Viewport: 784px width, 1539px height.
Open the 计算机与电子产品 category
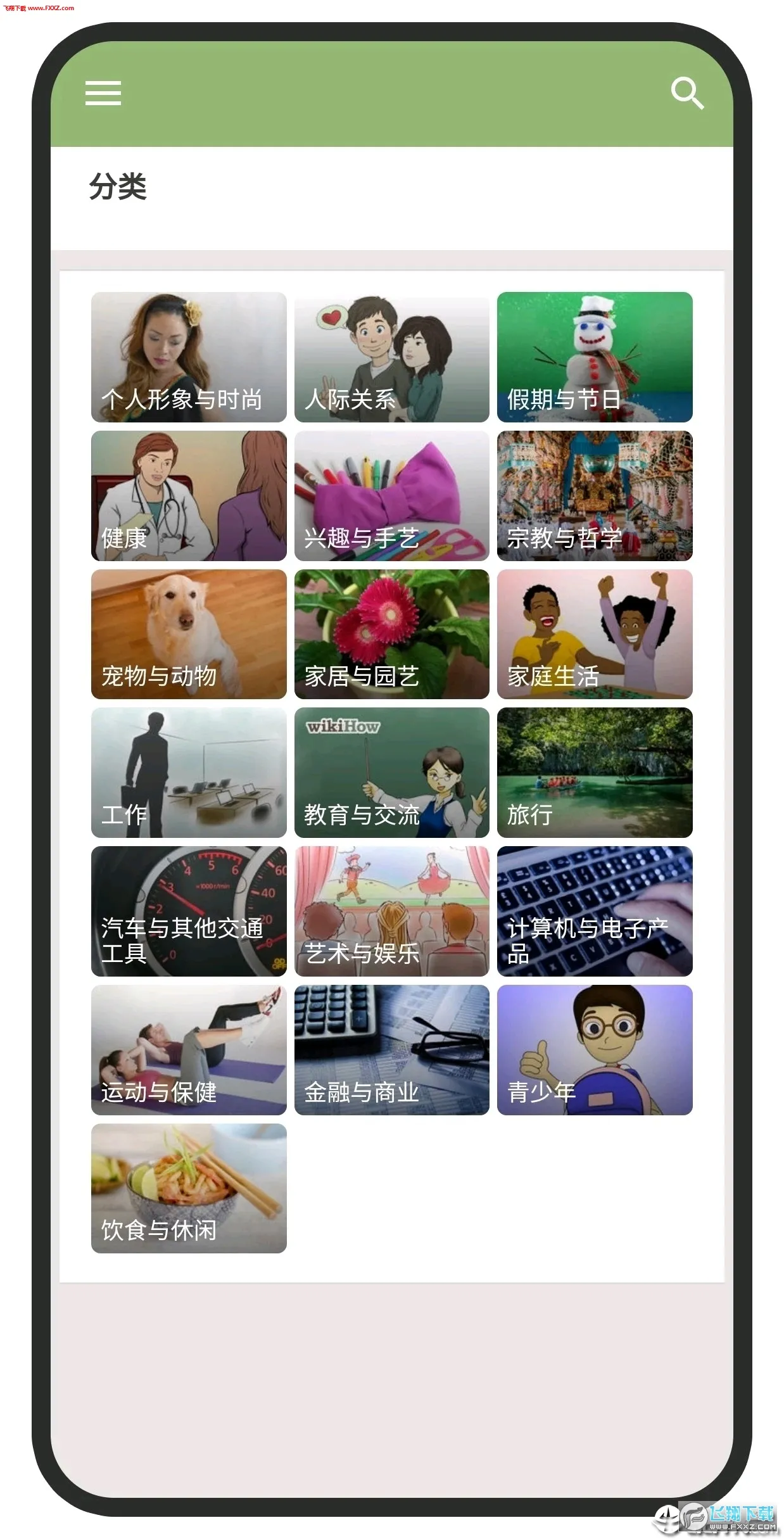pyautogui.click(x=595, y=911)
